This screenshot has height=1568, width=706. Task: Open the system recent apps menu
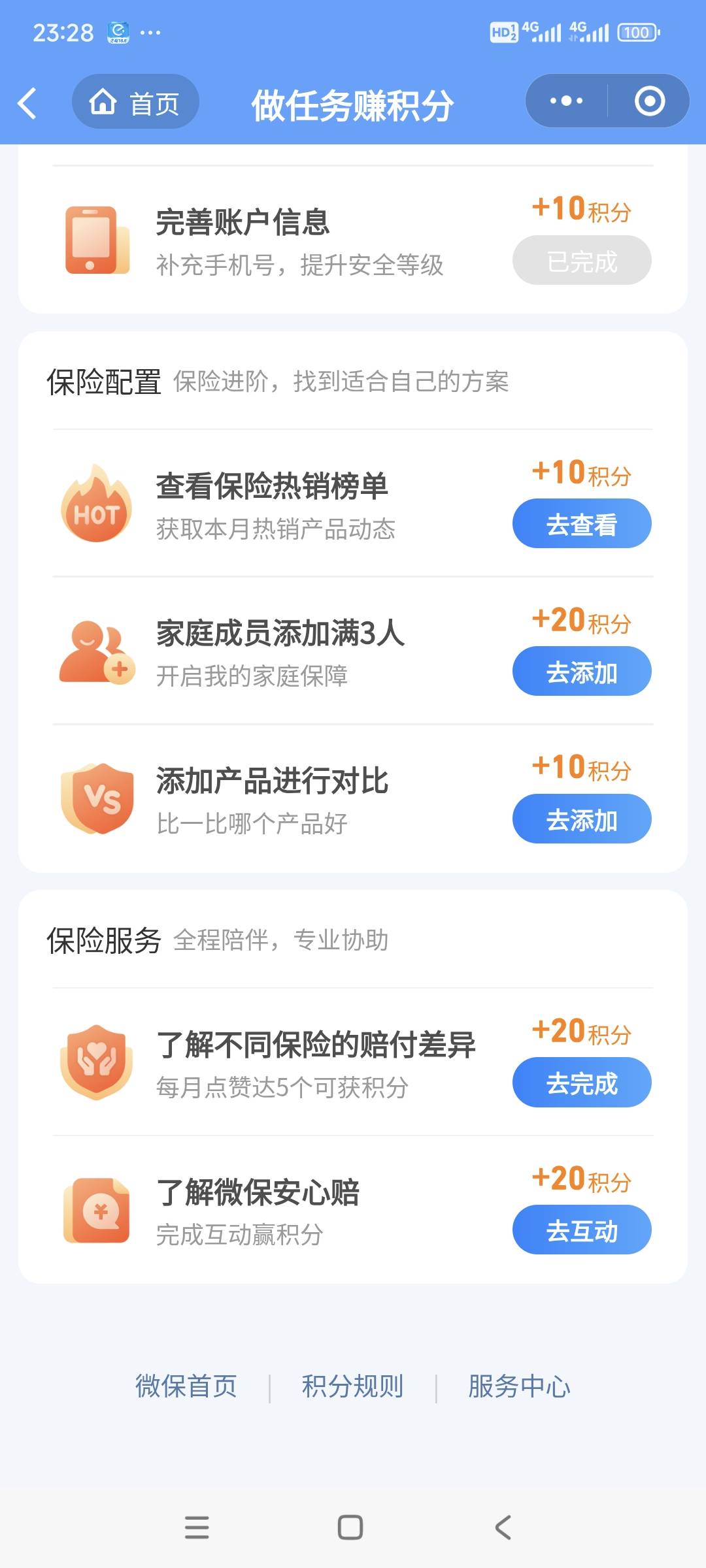click(x=197, y=1527)
